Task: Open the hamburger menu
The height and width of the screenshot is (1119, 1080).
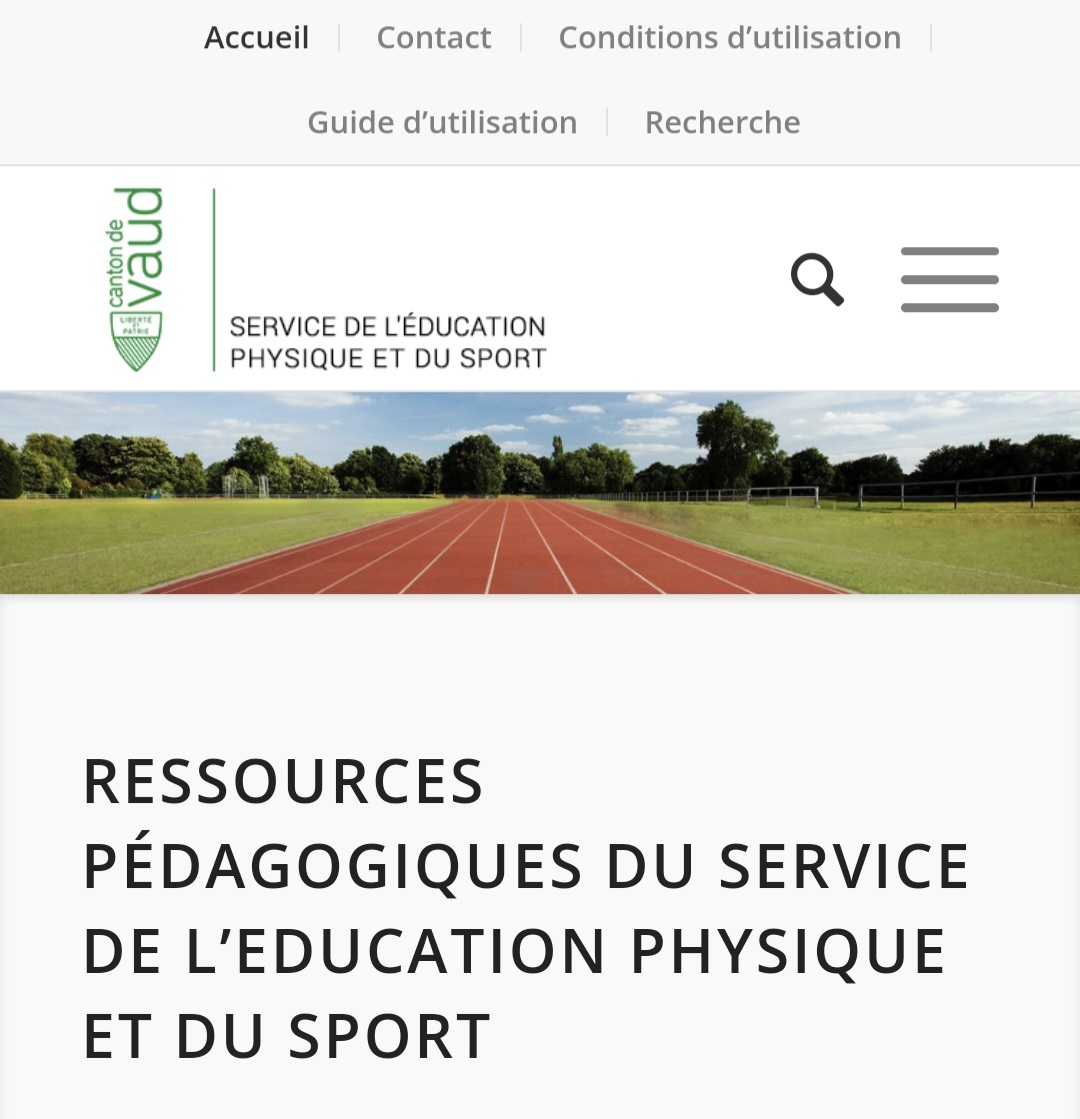Action: tap(949, 279)
